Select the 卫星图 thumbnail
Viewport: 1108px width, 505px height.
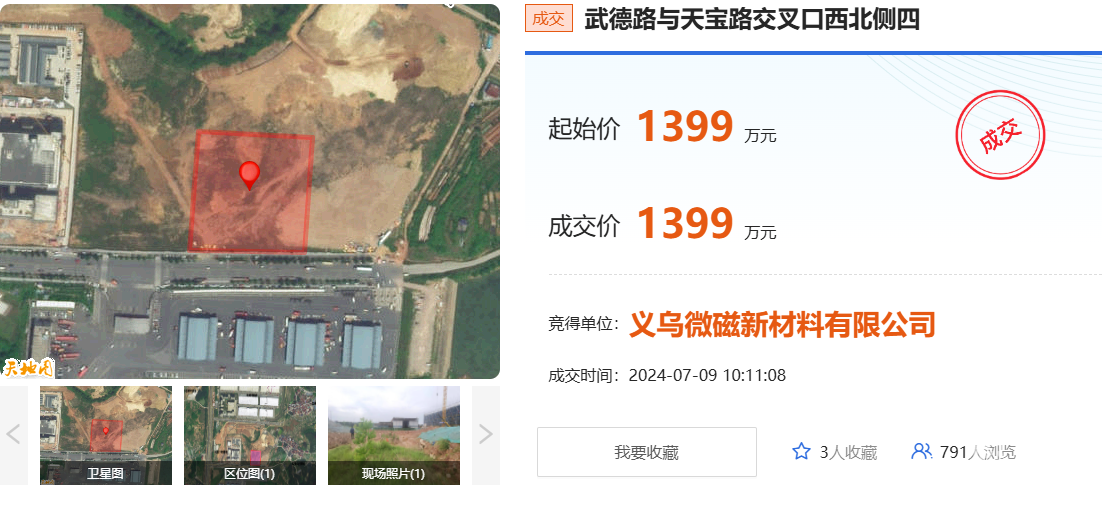coord(105,435)
